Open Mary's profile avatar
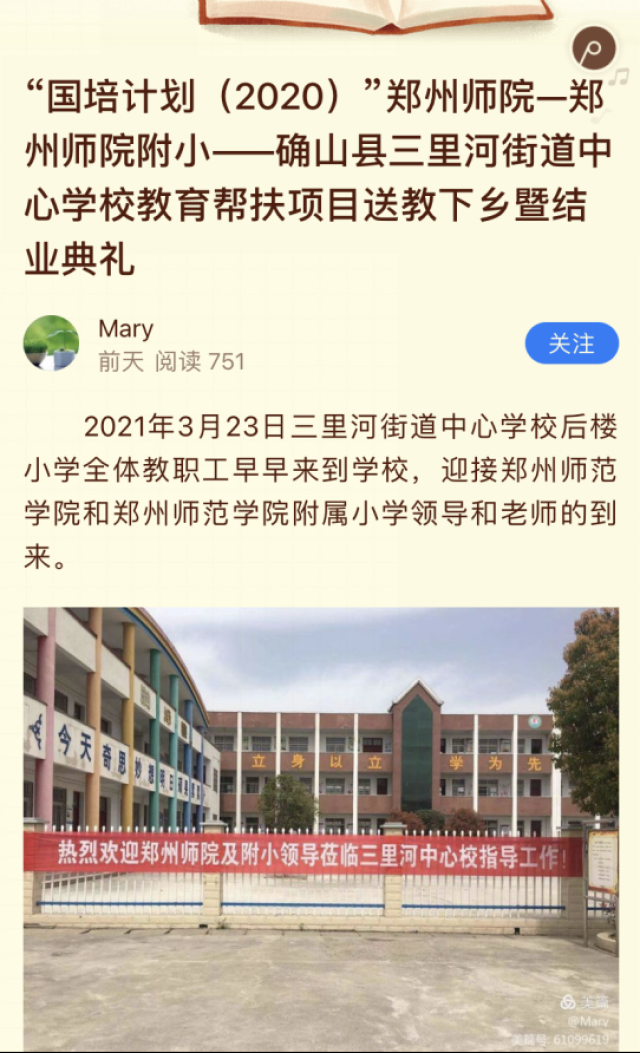Viewport: 640px width, 1053px height. click(51, 343)
